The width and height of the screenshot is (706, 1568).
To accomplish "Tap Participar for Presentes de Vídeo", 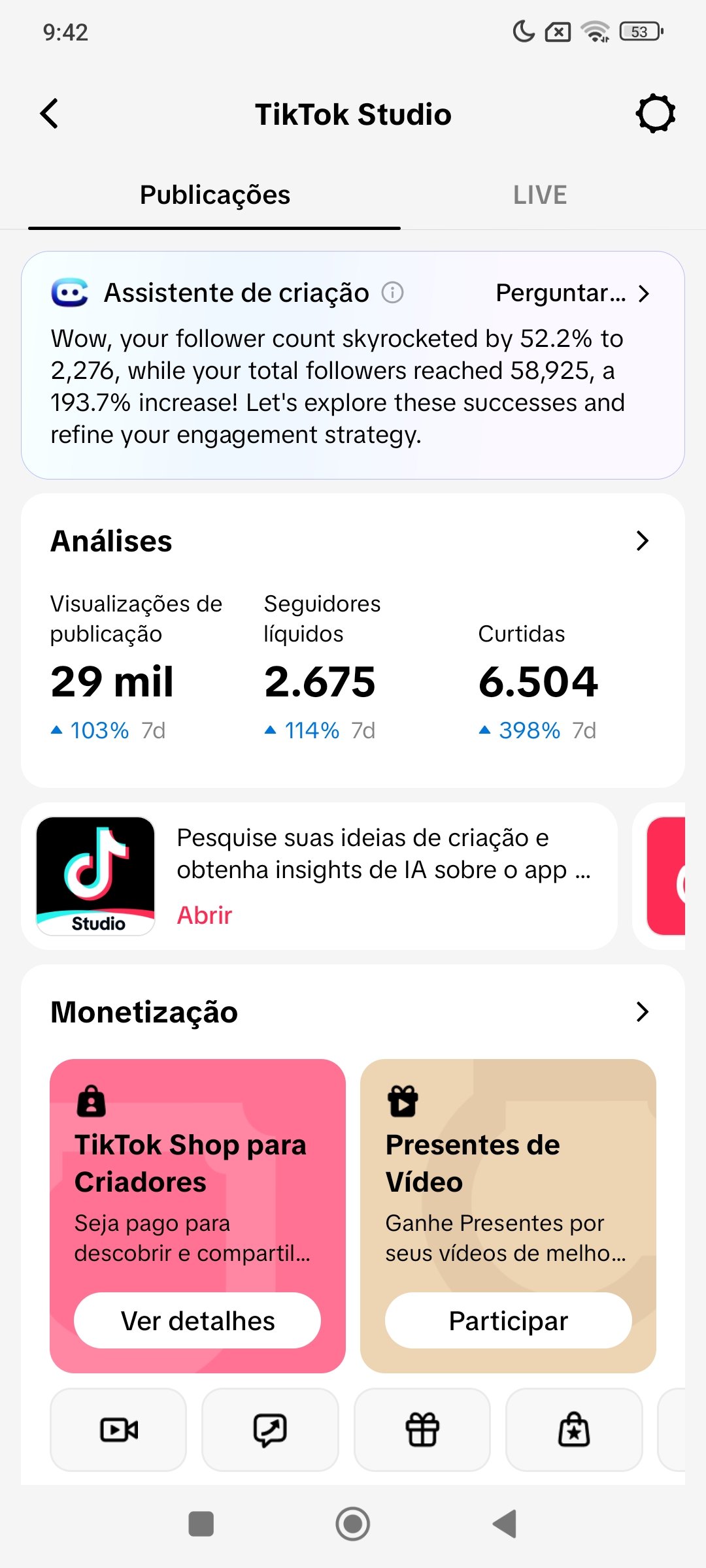I will coord(508,1320).
